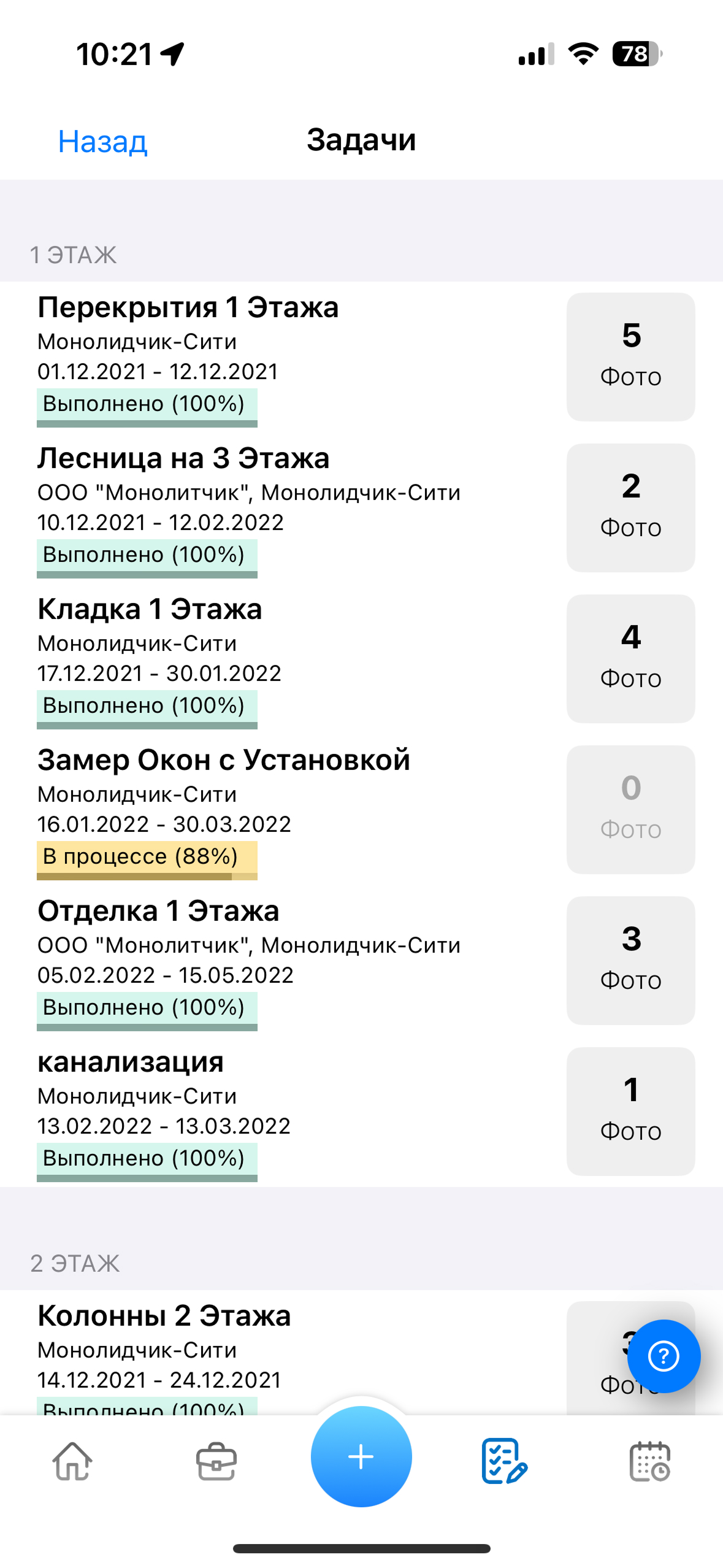Go back using the Назад link
Image resolution: width=723 pixels, height=1568 pixels.
102,142
